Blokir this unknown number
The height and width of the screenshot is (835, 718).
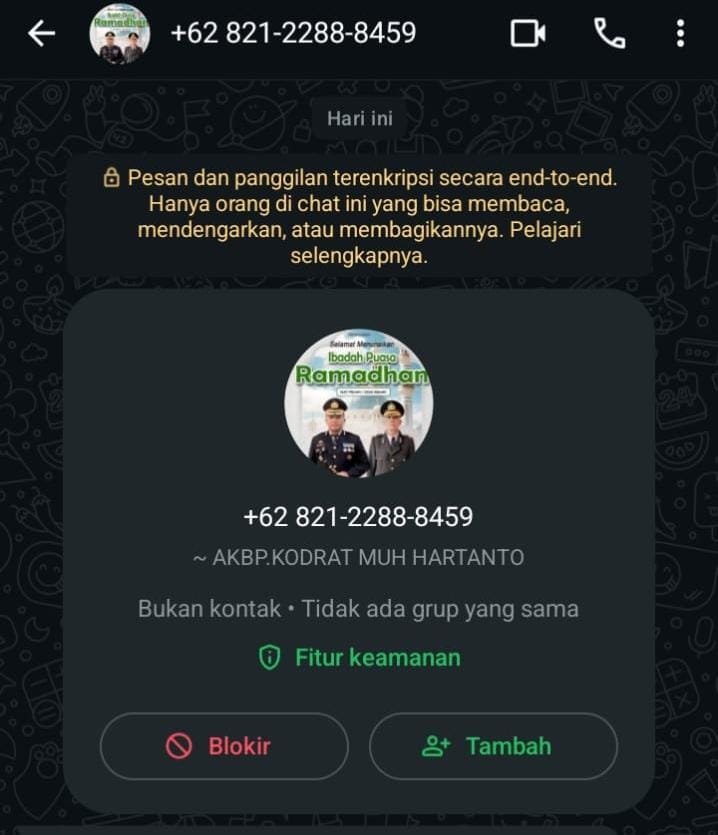(224, 746)
